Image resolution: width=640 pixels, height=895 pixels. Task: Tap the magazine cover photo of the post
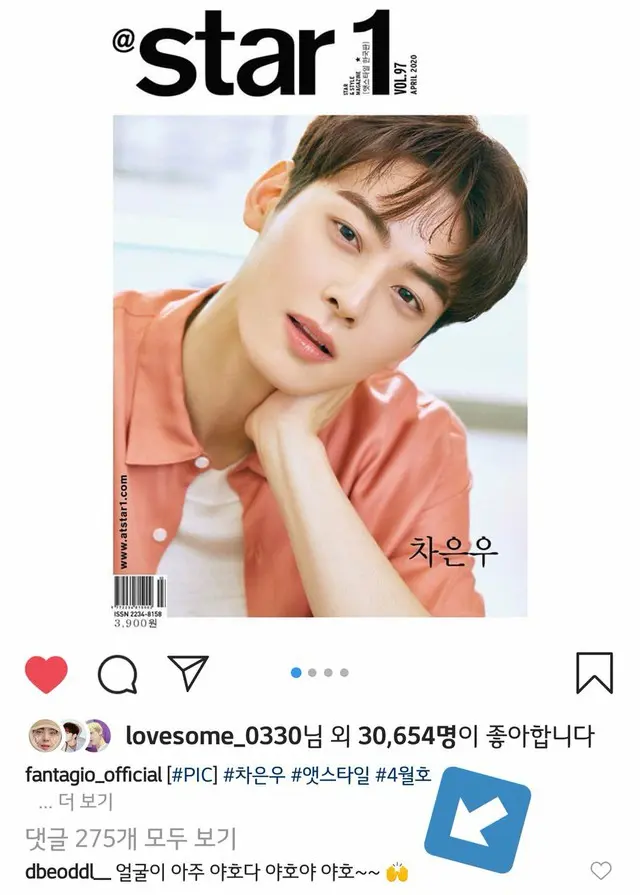pyautogui.click(x=320, y=365)
